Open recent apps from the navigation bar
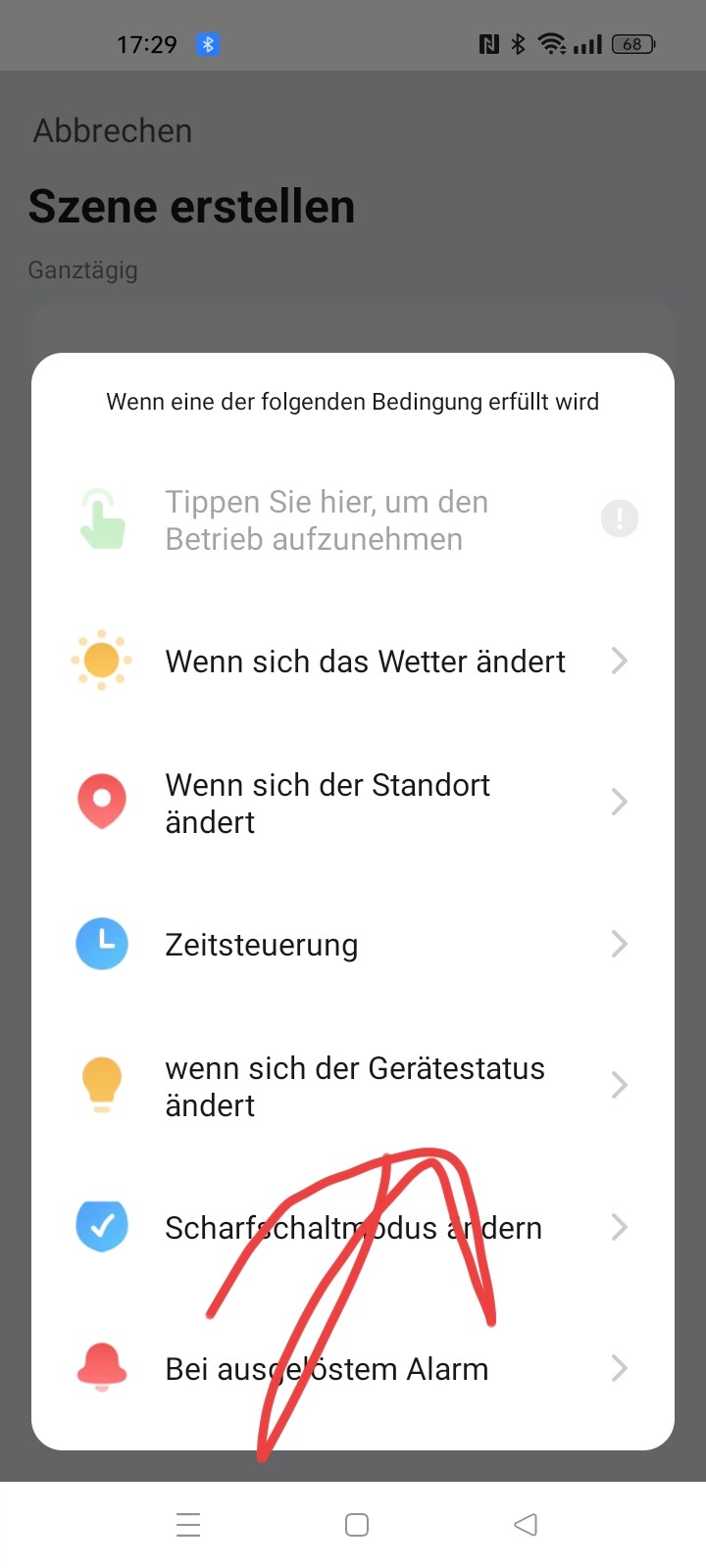 tap(188, 1525)
